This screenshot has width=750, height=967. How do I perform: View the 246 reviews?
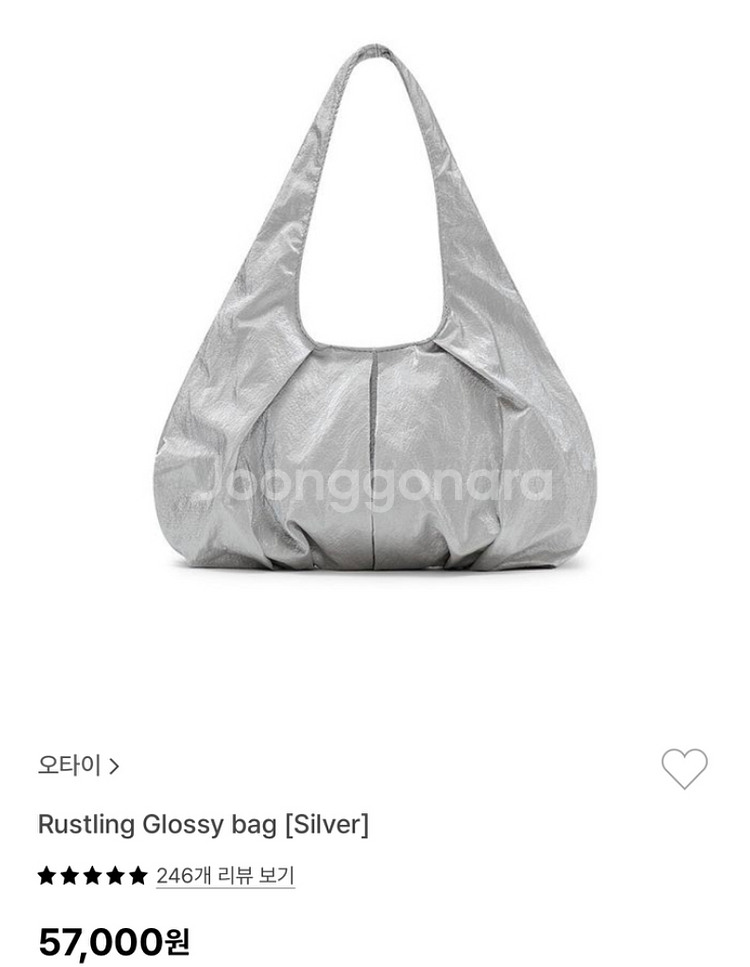click(225, 876)
